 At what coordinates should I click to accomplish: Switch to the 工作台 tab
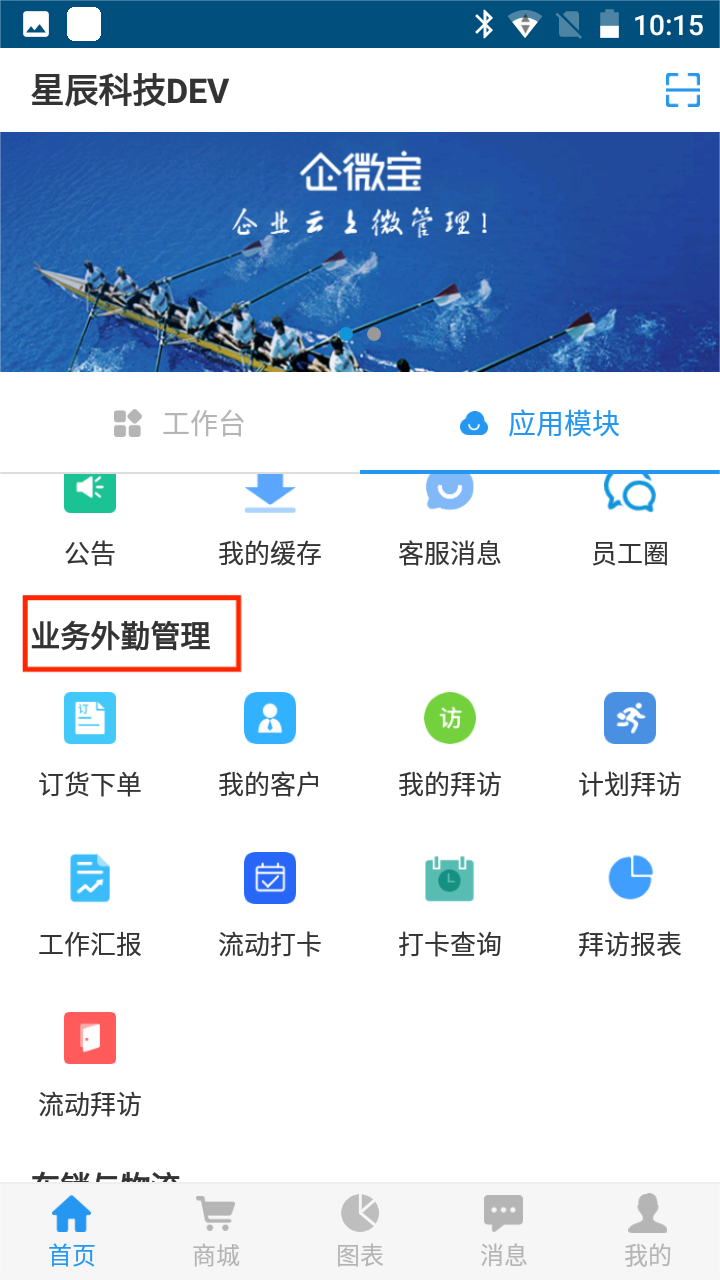click(180, 423)
